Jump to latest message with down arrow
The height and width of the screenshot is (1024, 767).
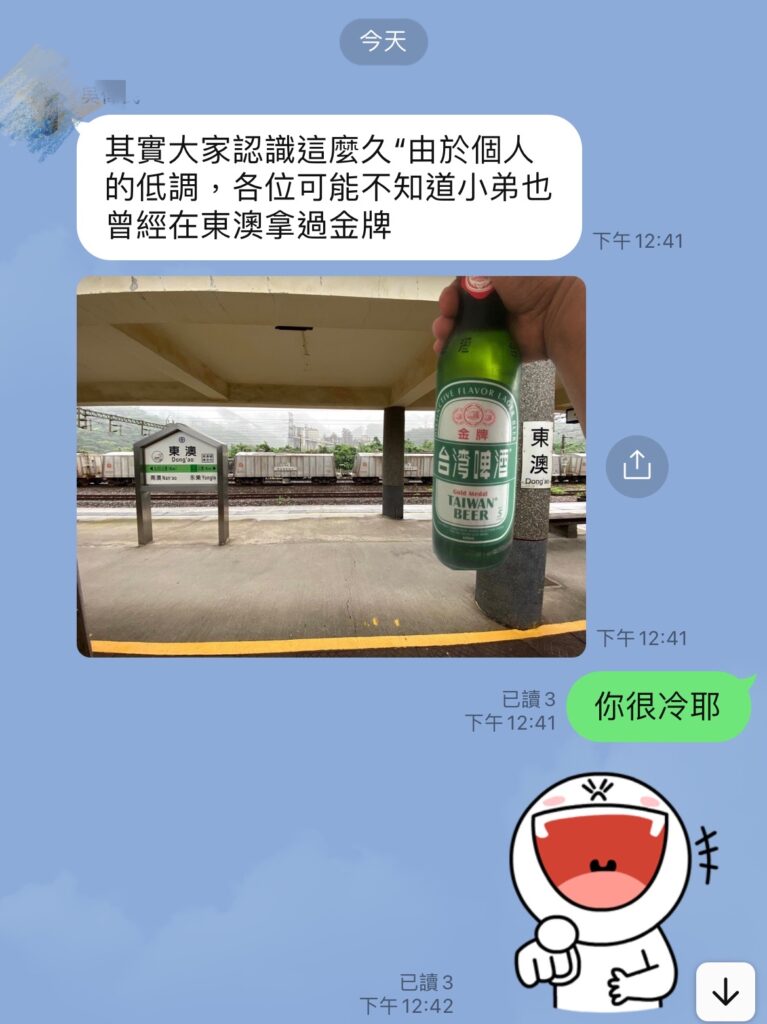tap(725, 991)
